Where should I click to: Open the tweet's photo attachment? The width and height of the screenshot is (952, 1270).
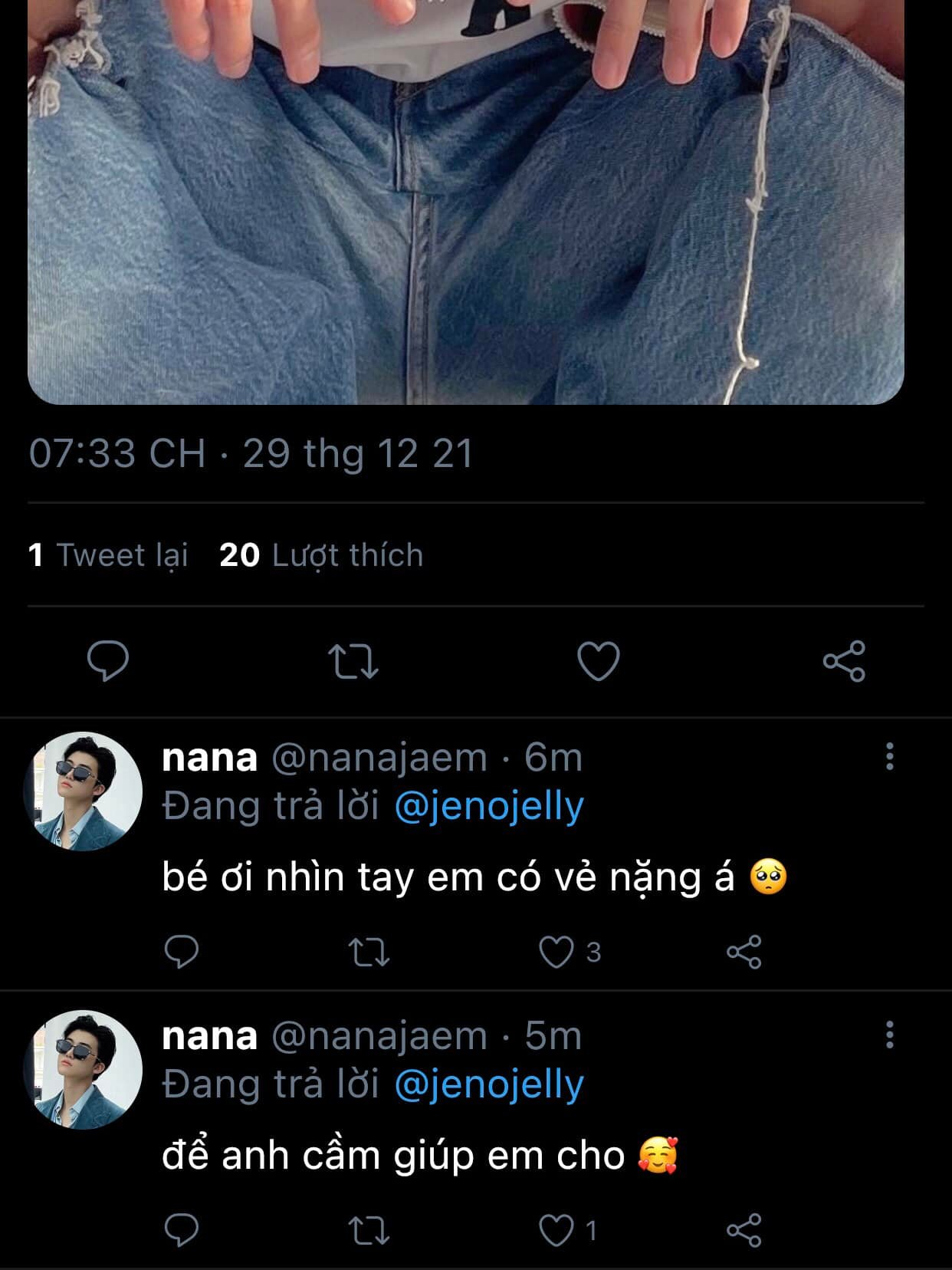[x=466, y=199]
